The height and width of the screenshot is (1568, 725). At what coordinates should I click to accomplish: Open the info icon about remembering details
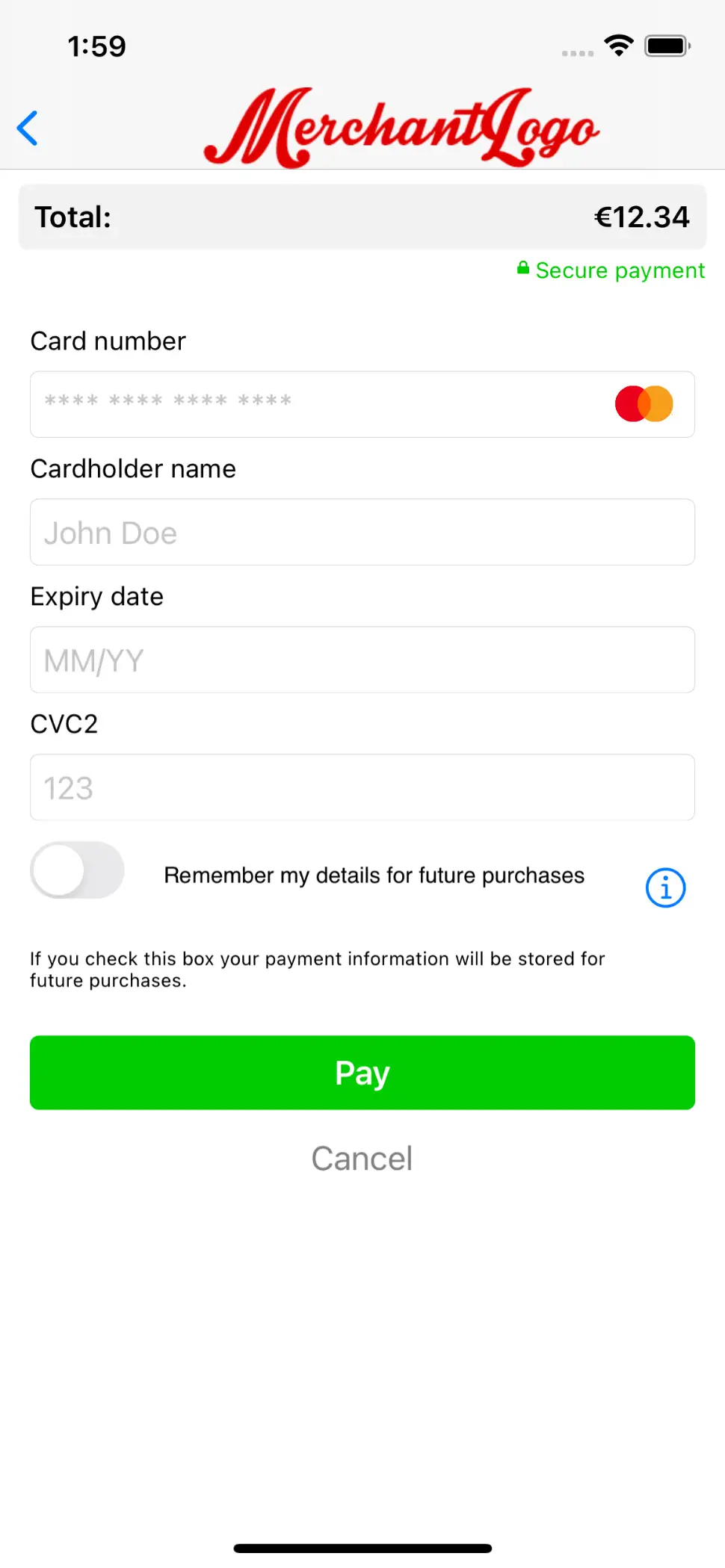point(665,887)
